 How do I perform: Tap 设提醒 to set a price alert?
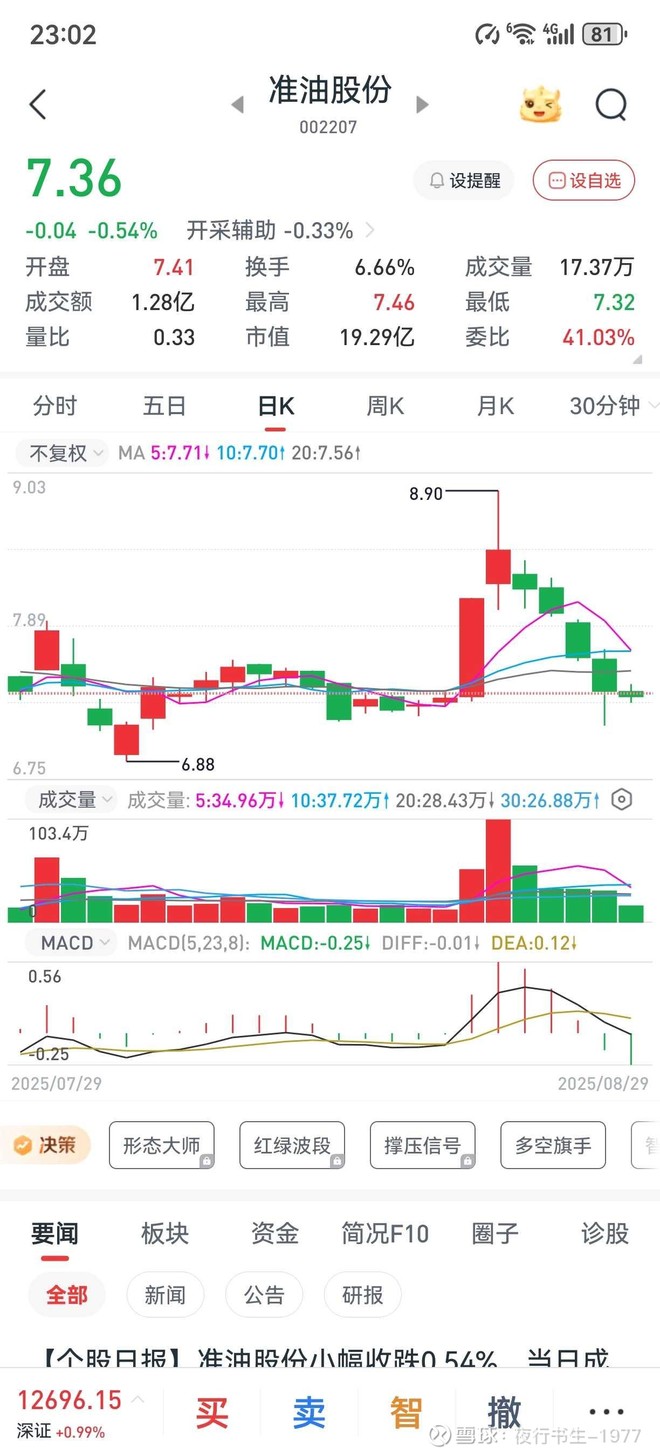(x=464, y=181)
